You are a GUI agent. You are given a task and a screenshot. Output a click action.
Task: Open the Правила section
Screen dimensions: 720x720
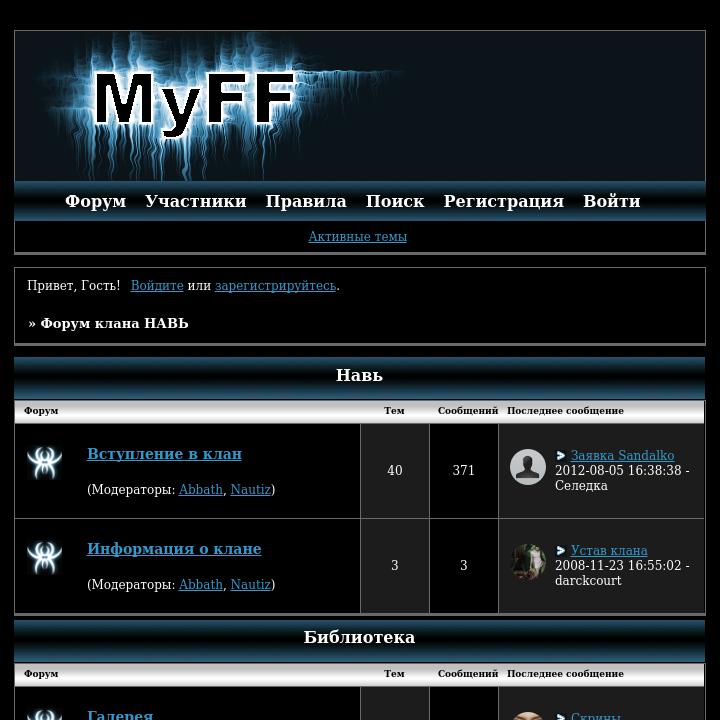306,201
